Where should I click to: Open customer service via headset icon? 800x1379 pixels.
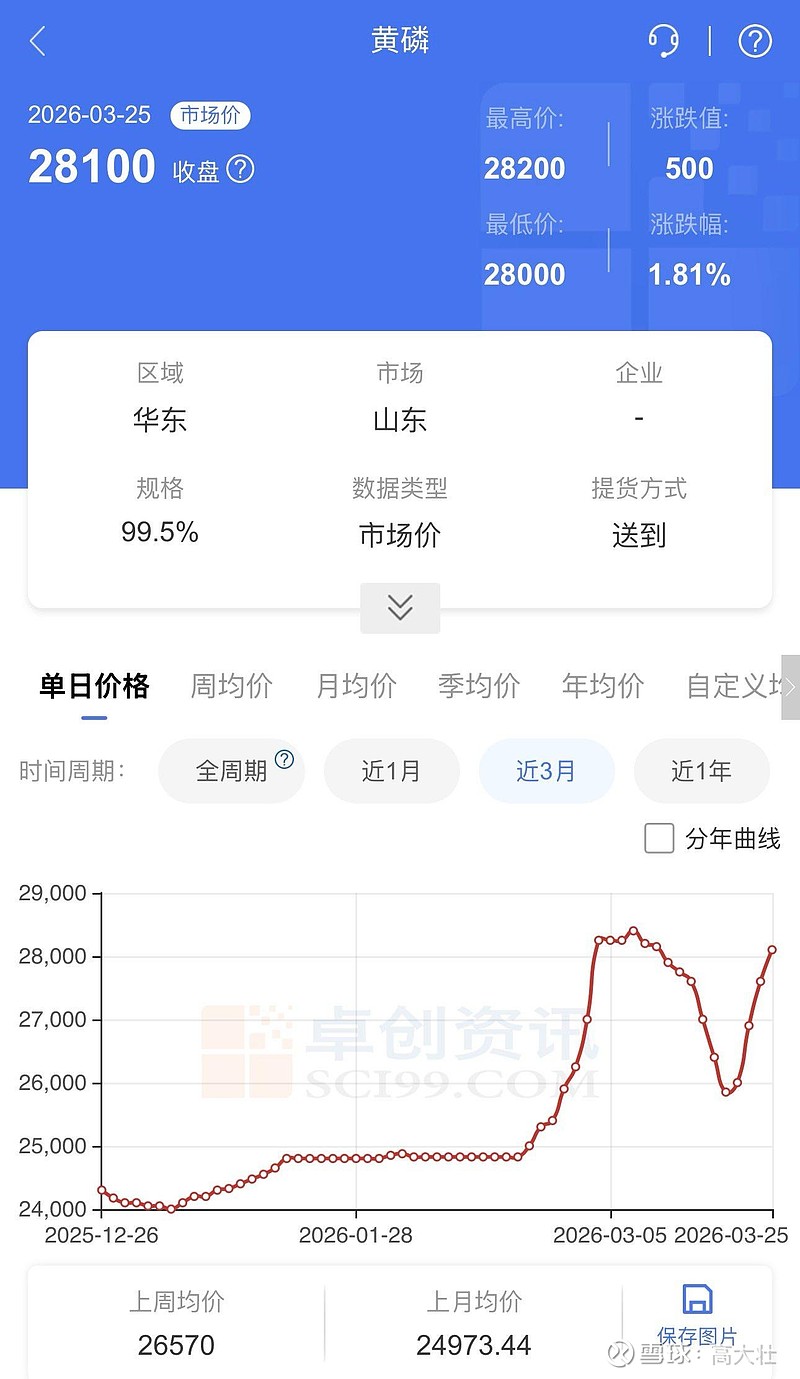click(663, 41)
